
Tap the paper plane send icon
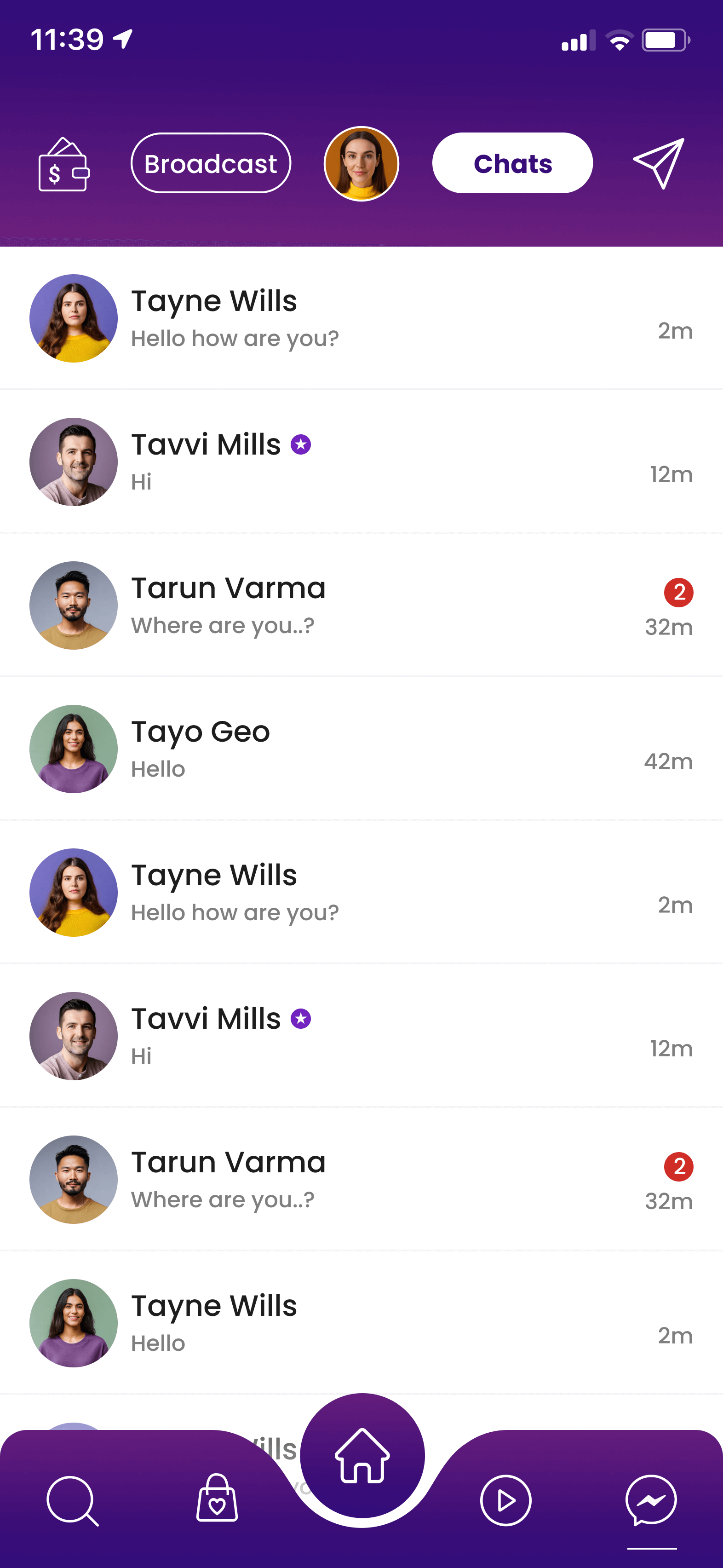coord(659,163)
